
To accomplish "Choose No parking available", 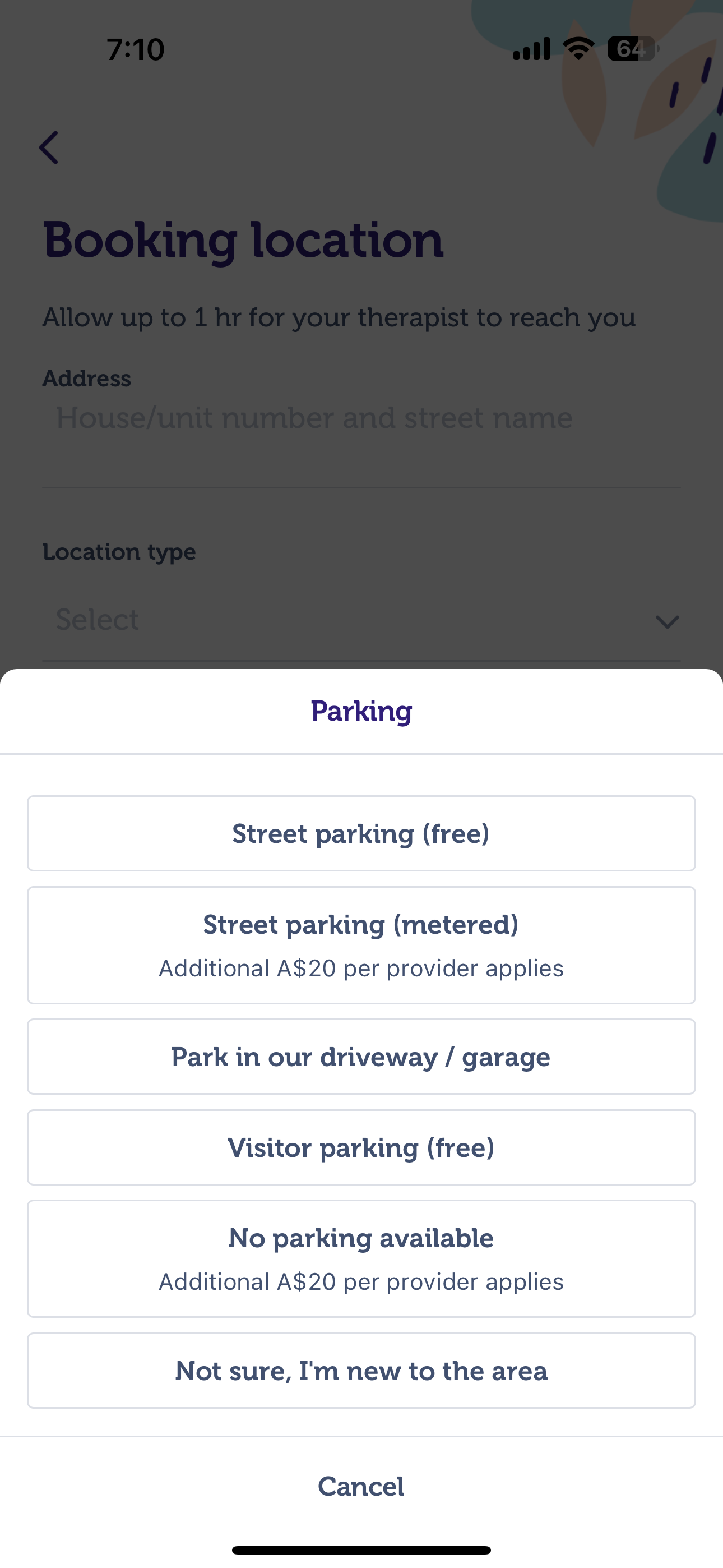I will click(361, 1258).
